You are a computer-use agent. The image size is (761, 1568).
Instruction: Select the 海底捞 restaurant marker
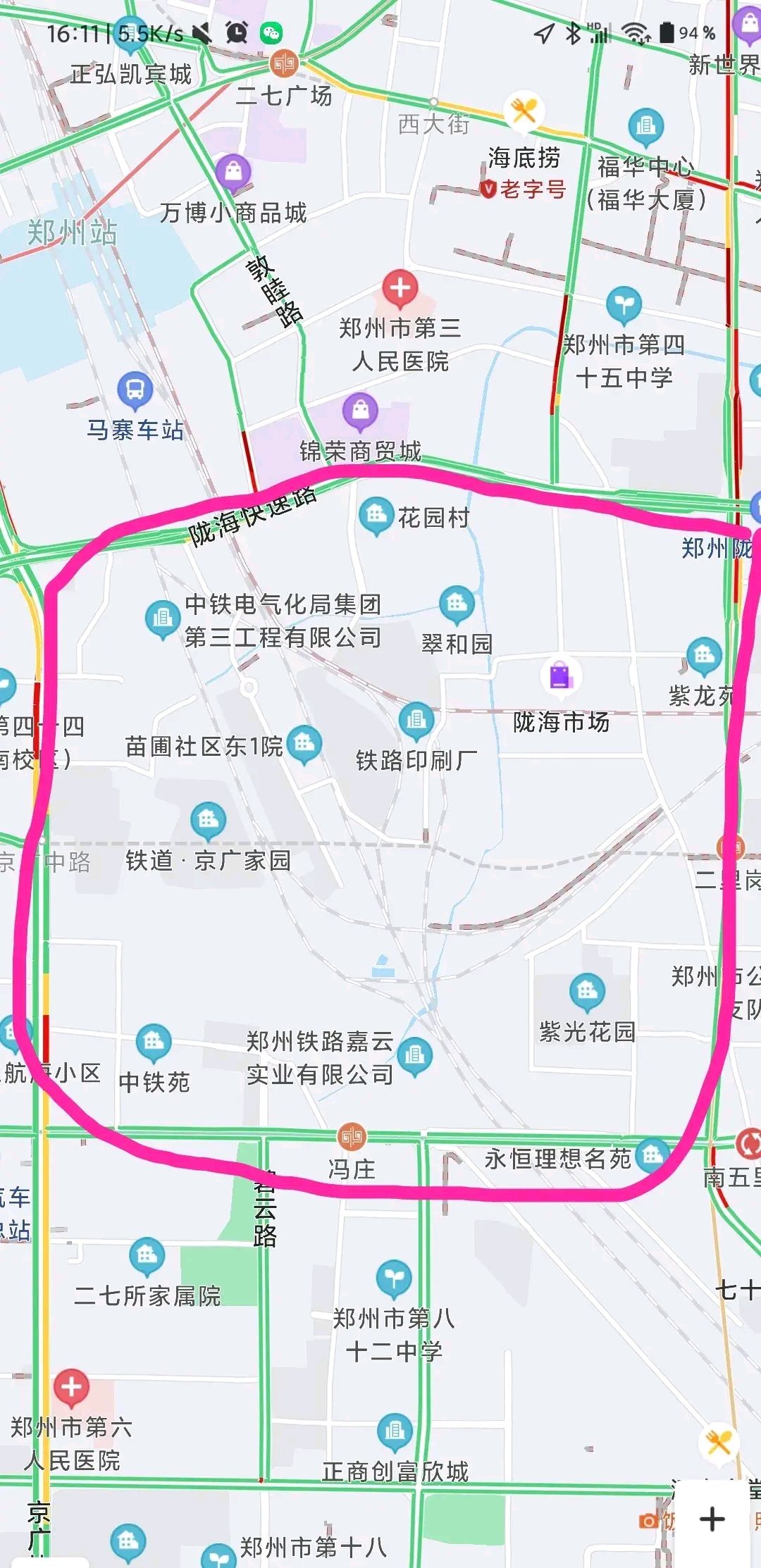pos(524,110)
